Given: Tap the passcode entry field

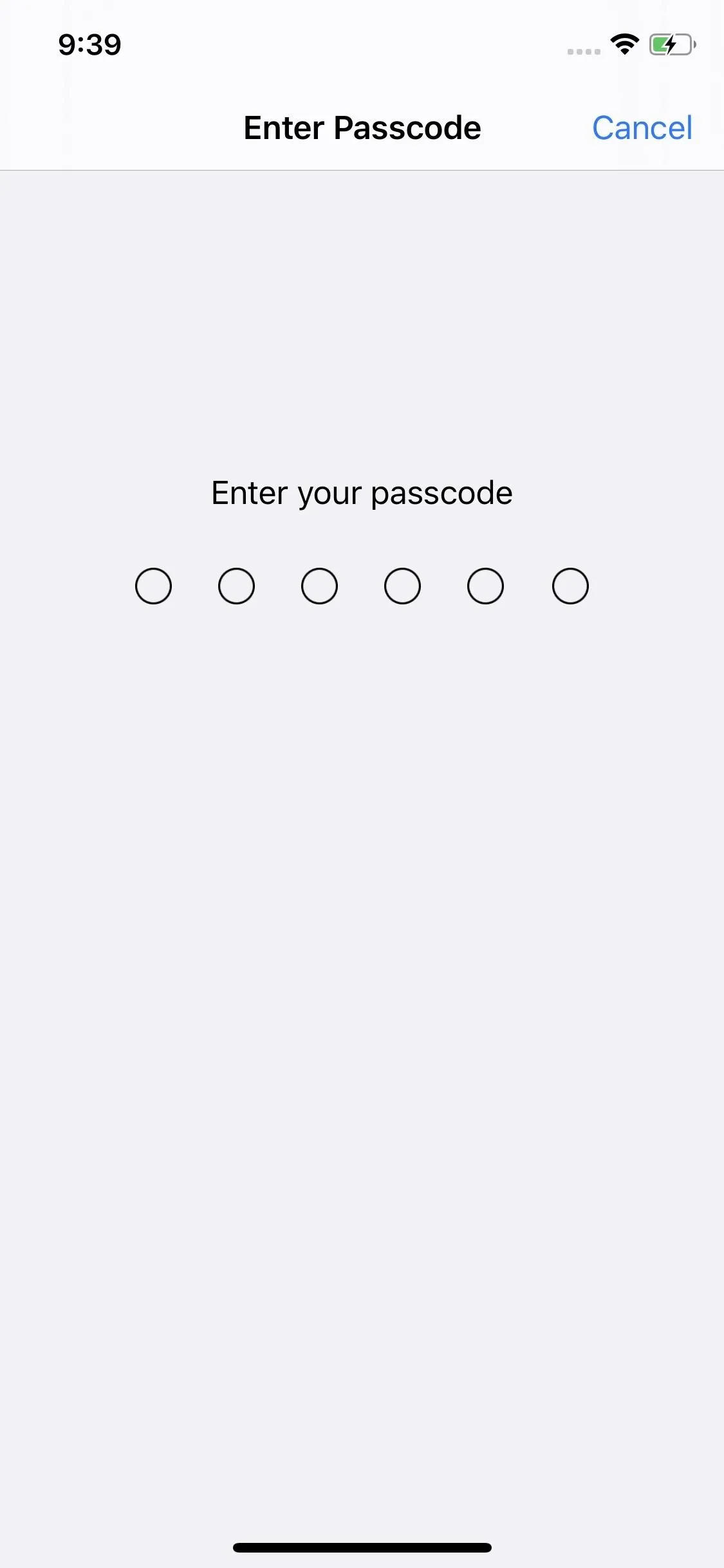Looking at the screenshot, I should pyautogui.click(x=362, y=586).
